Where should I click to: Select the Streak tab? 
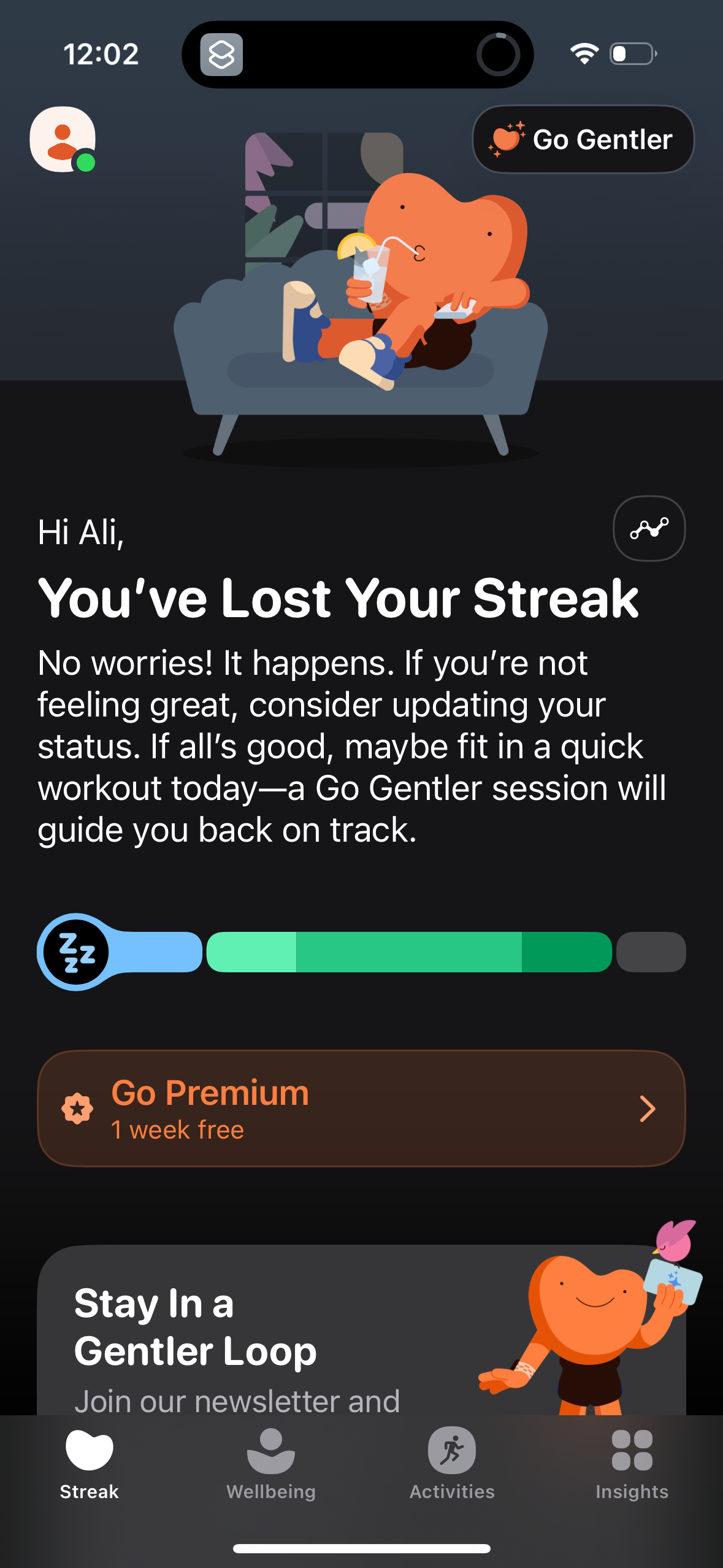tap(90, 1464)
